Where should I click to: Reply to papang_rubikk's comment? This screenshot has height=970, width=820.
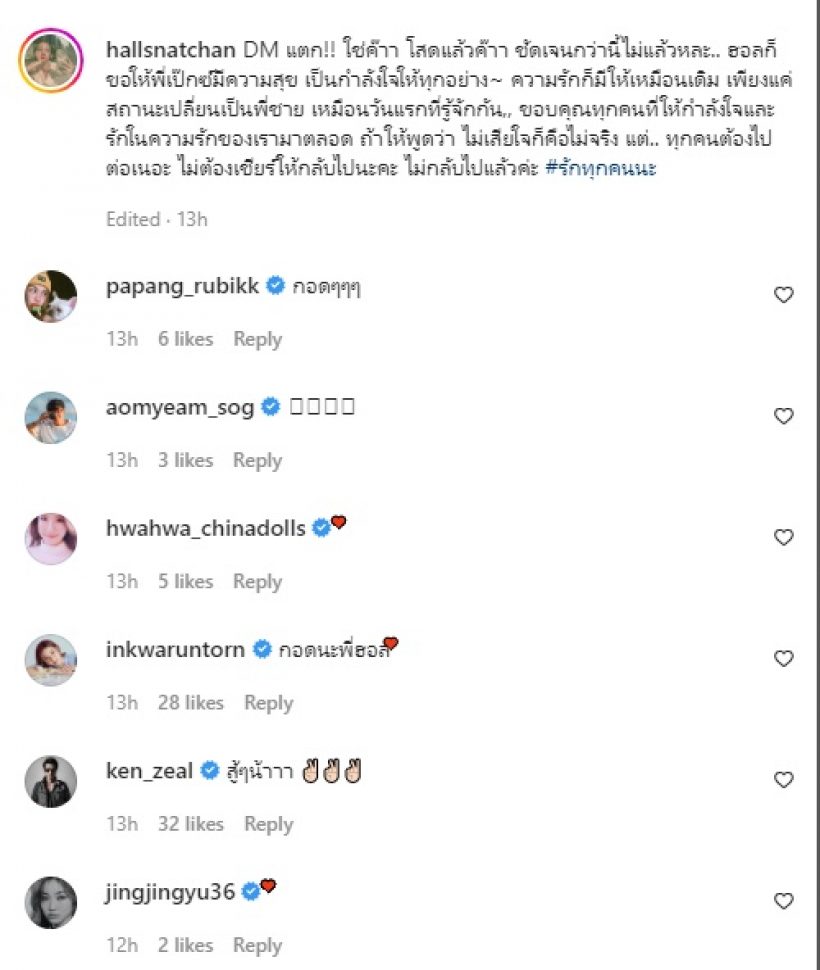[x=257, y=339]
